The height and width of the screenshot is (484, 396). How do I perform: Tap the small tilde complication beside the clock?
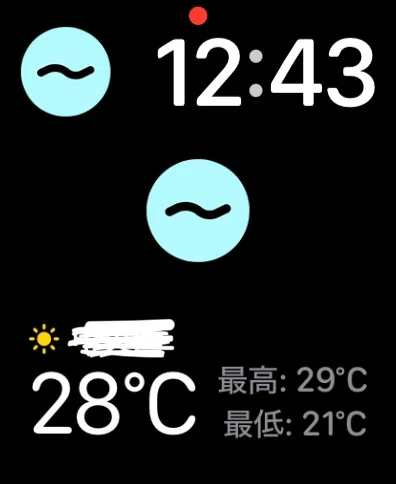tap(66, 72)
